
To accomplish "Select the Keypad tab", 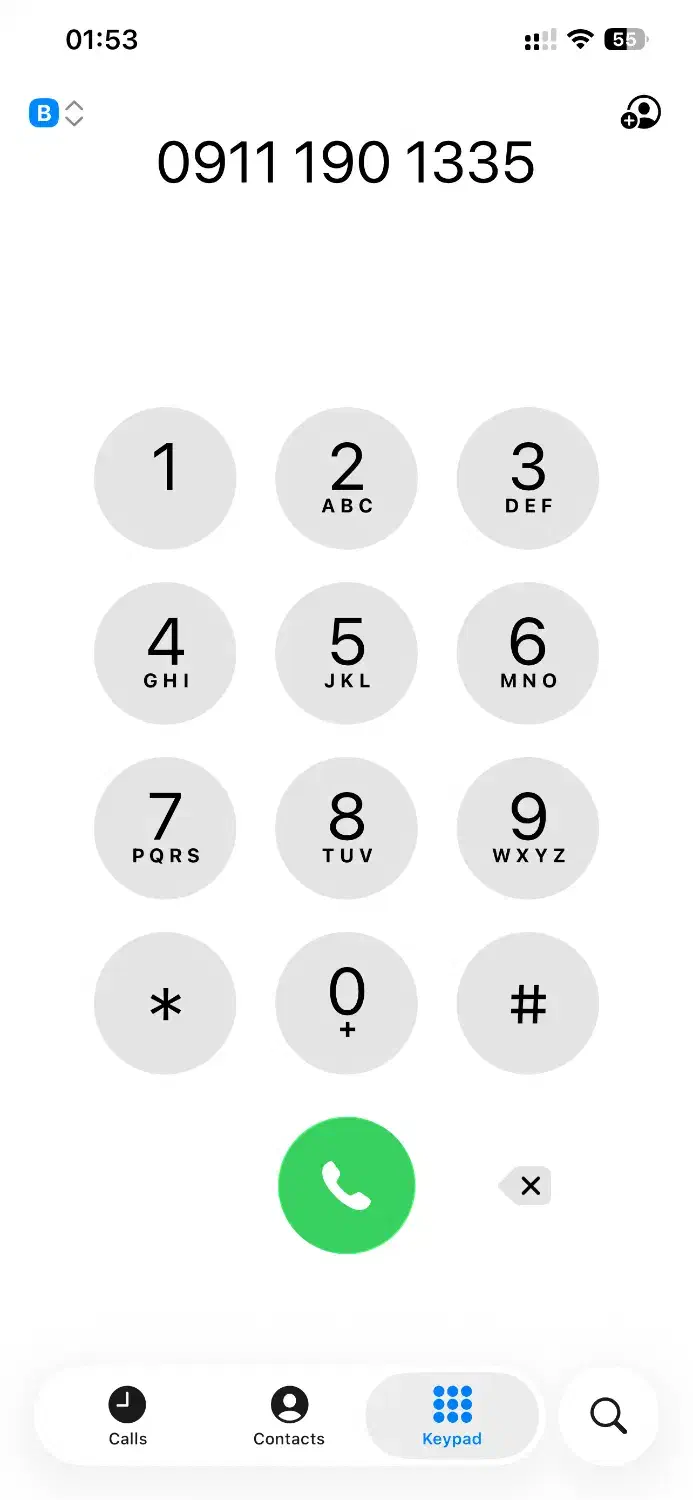I will tap(452, 1416).
